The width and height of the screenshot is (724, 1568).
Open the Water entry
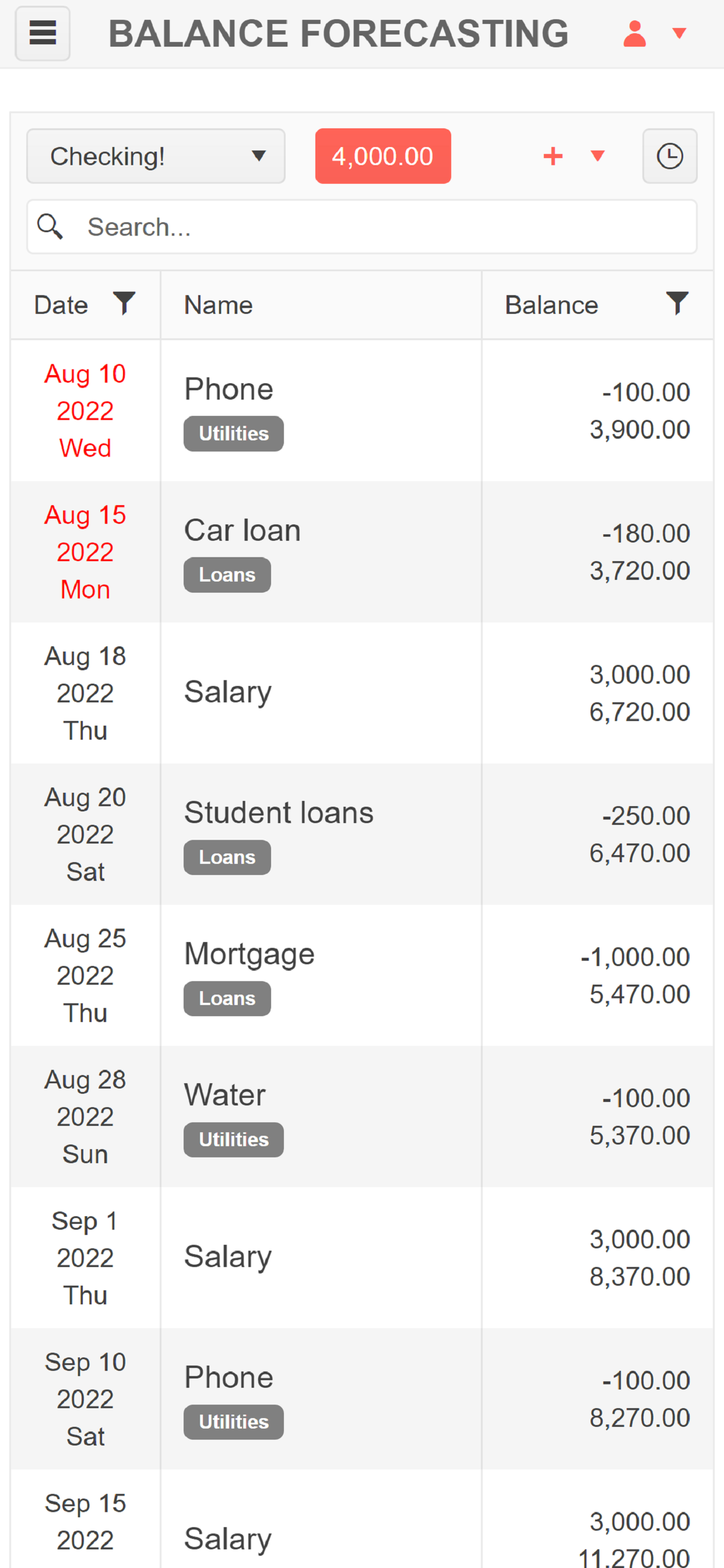362,1117
